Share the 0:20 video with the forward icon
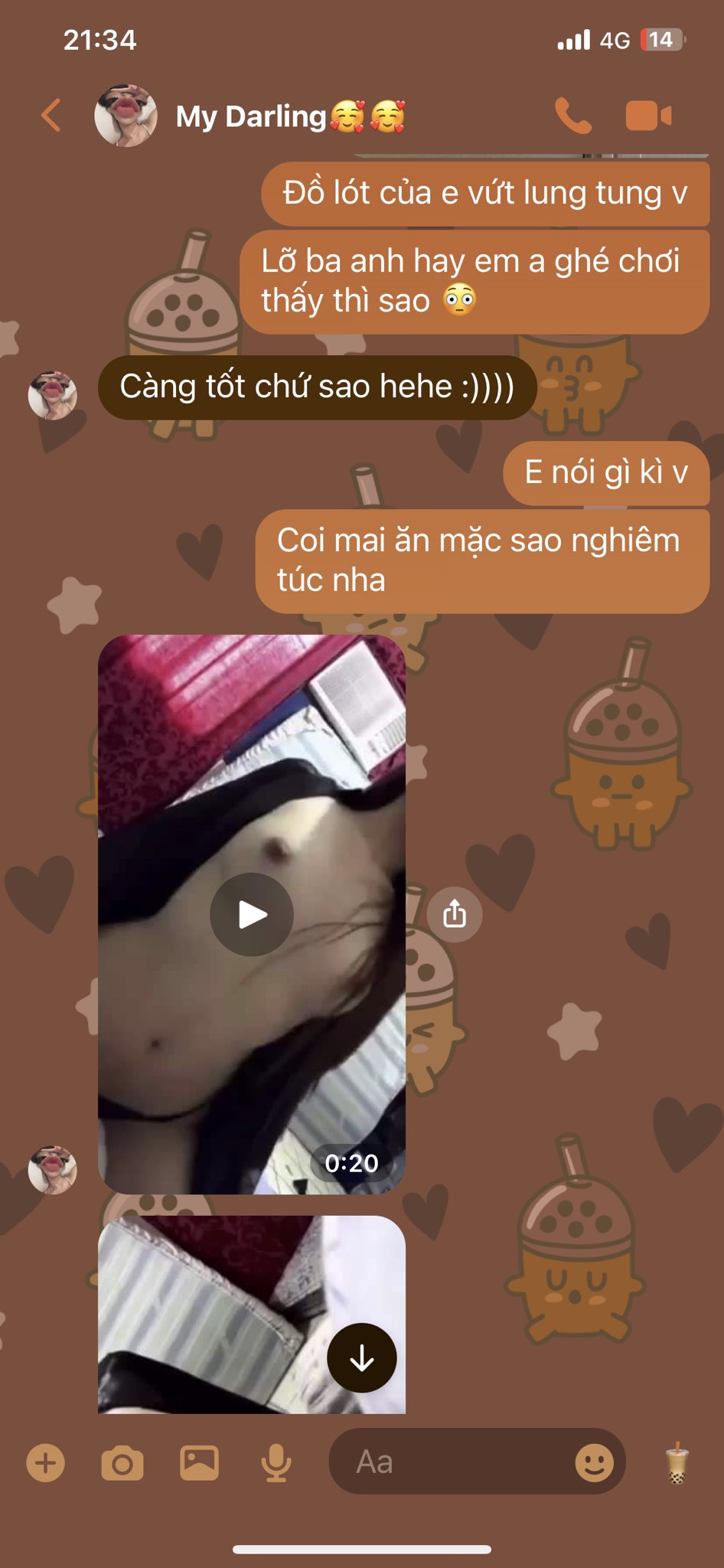This screenshot has width=724, height=1568. coord(455,913)
